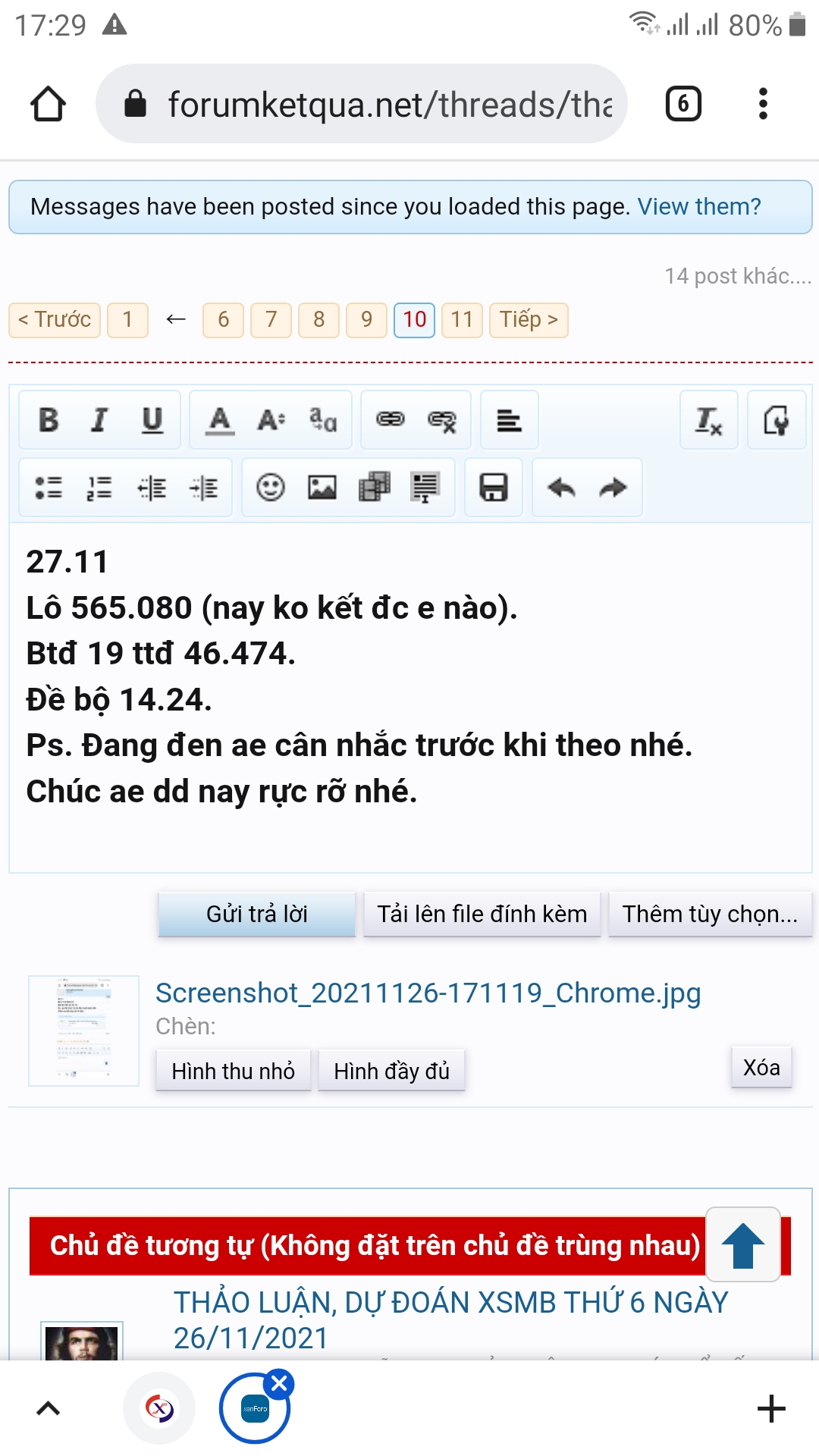This screenshot has width=819, height=1456.
Task: Insert attachment as Hình đầy đủ
Action: [x=391, y=1070]
